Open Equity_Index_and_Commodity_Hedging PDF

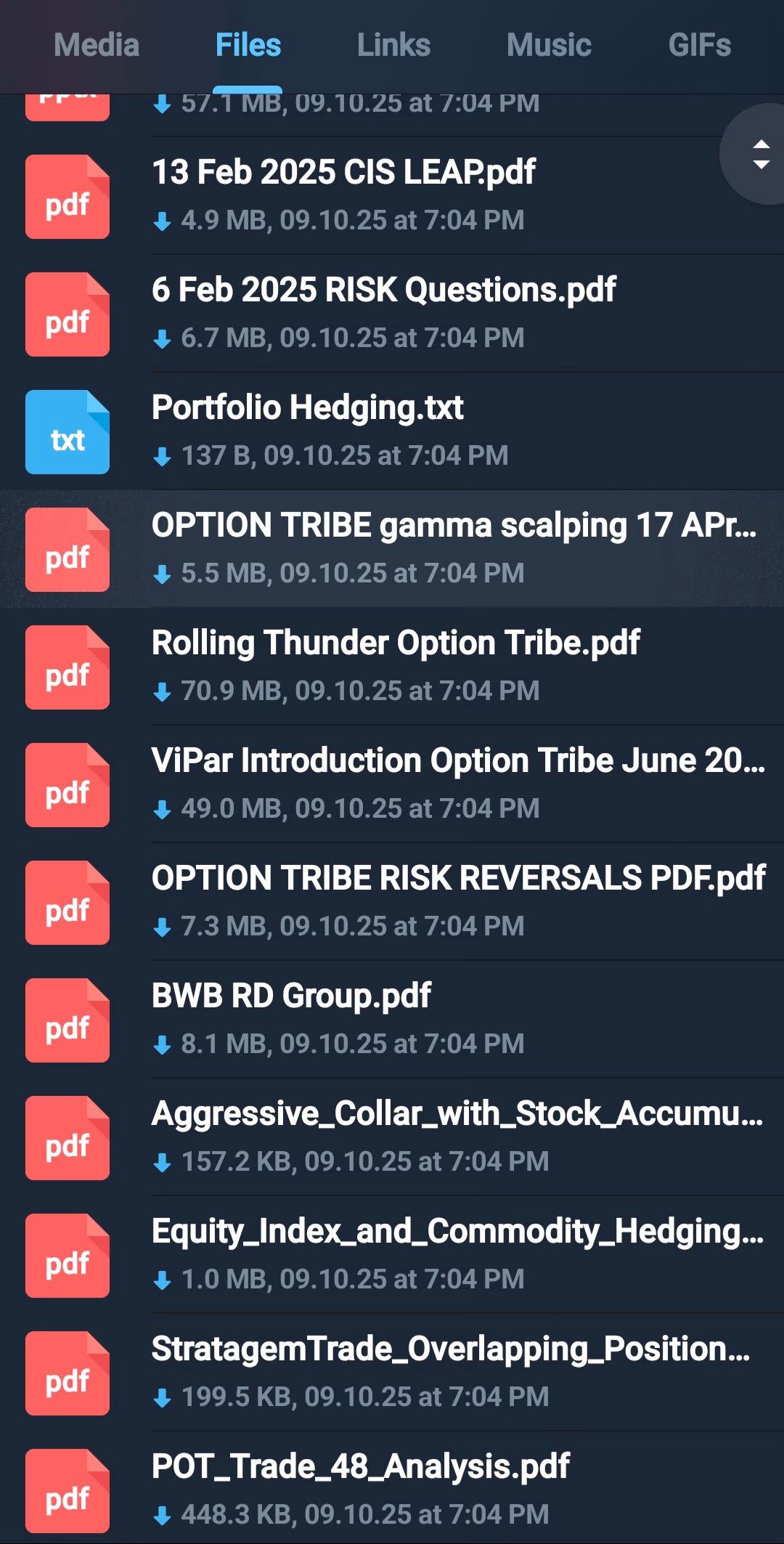457,1231
